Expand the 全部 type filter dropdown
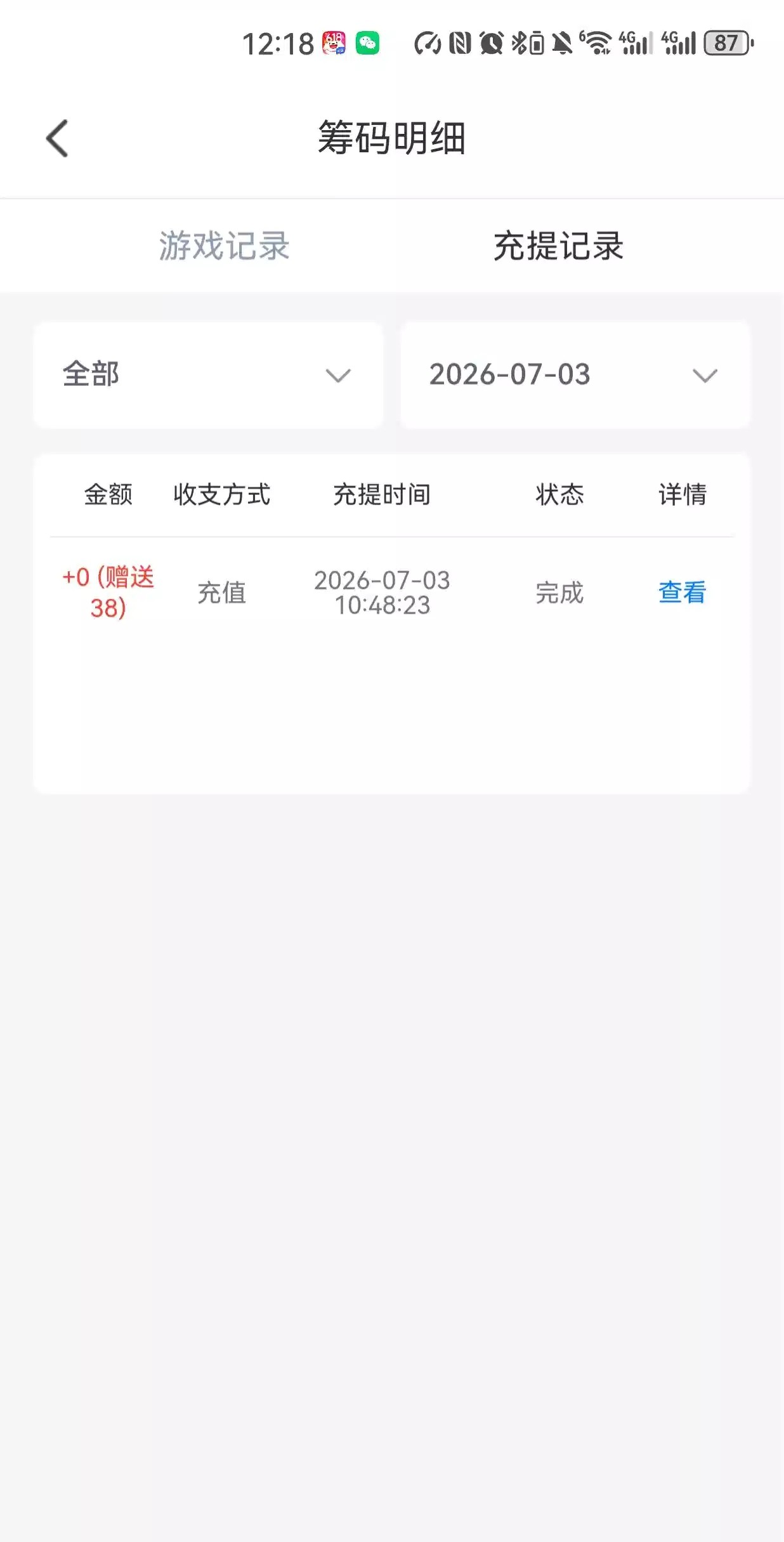Viewport: 784px width, 1542px height. click(208, 375)
